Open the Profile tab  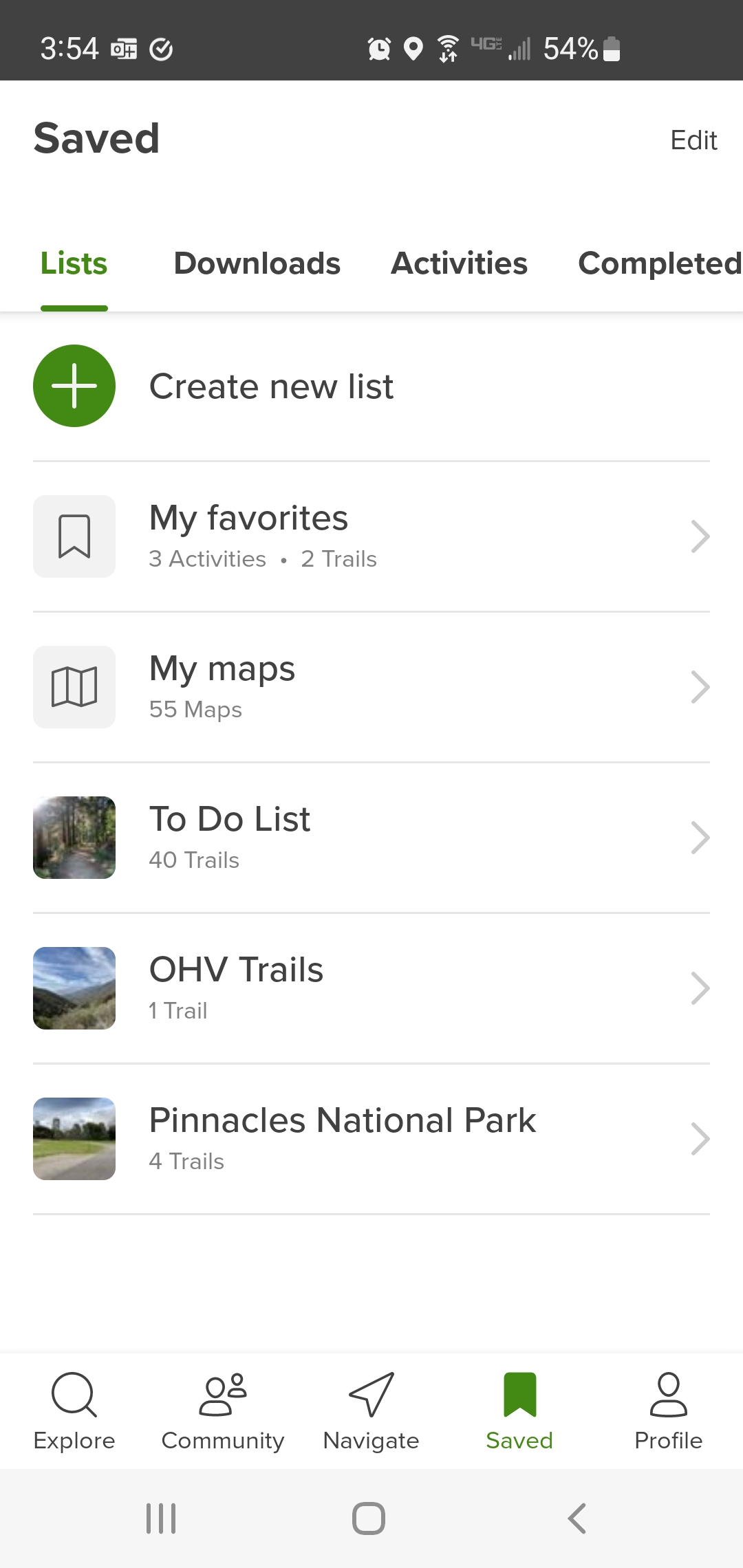click(668, 1411)
